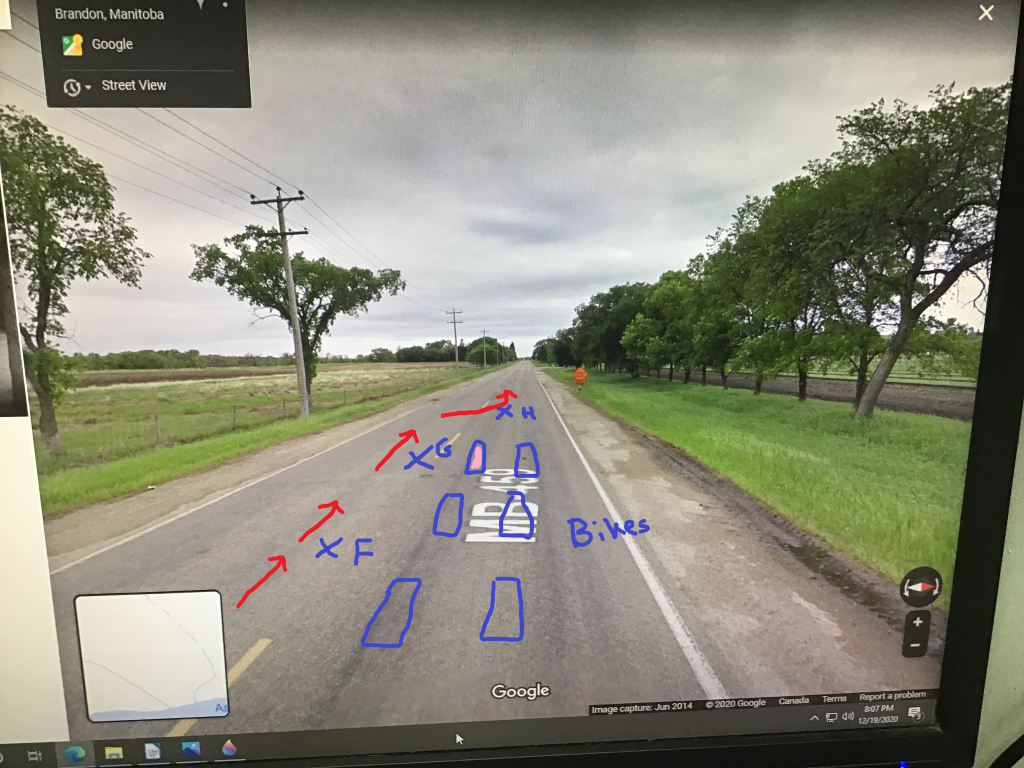Screen dimensions: 1024x768
Task: Close the Street View panorama
Action: tap(986, 13)
